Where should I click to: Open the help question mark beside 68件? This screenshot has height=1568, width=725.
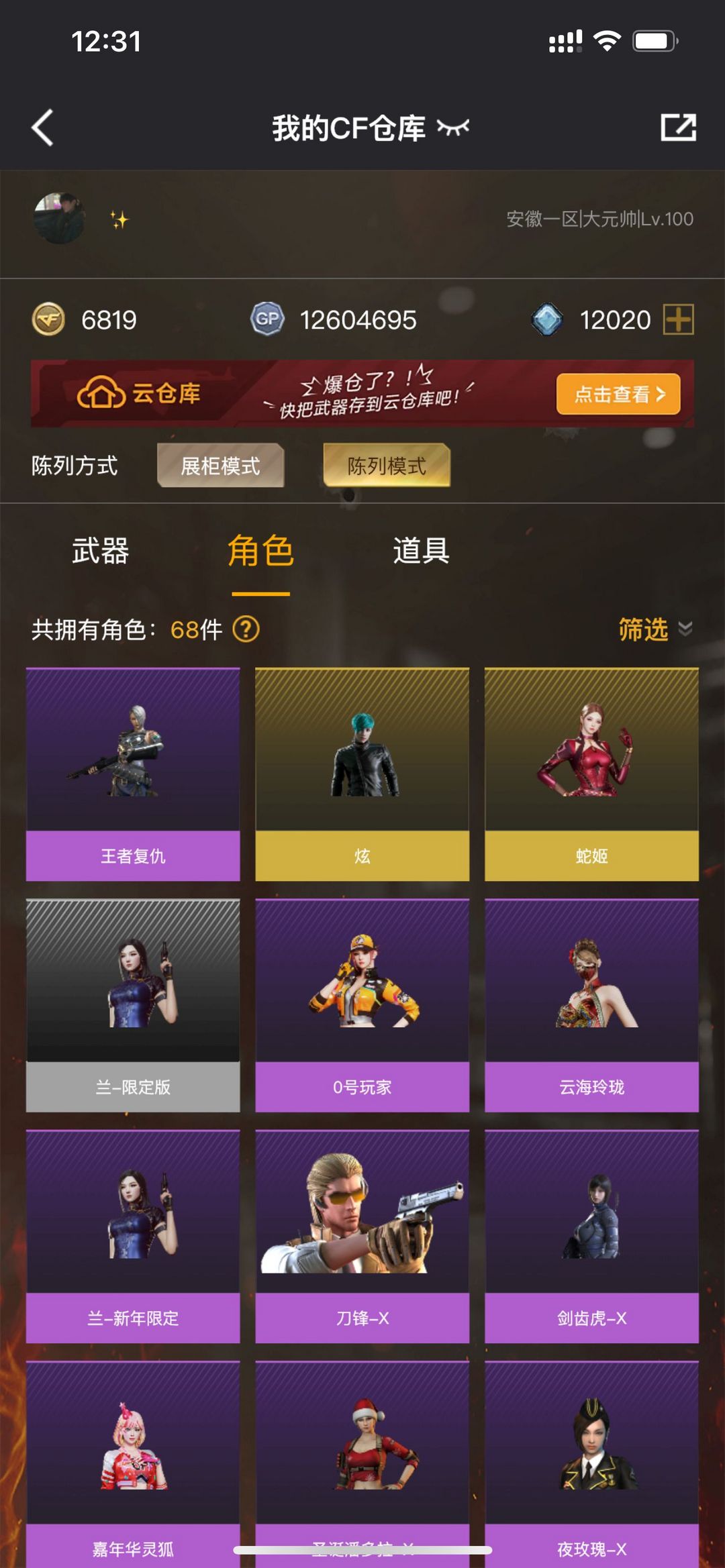point(246,629)
